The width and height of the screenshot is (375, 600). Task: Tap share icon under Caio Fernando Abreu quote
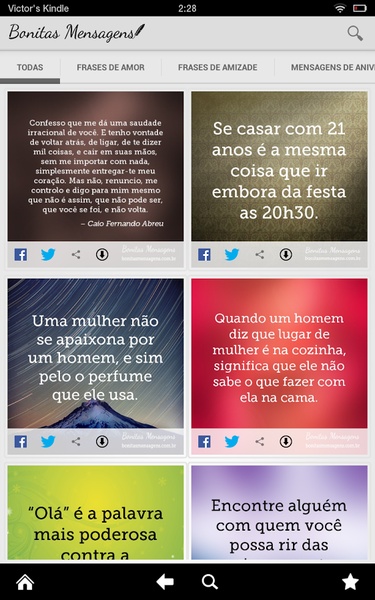(x=76, y=254)
